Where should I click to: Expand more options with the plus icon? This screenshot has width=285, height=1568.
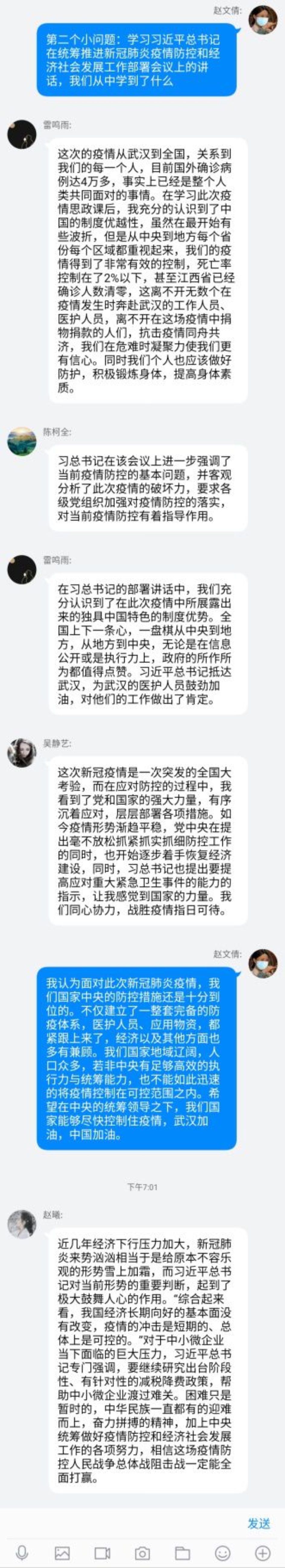pos(262,1553)
